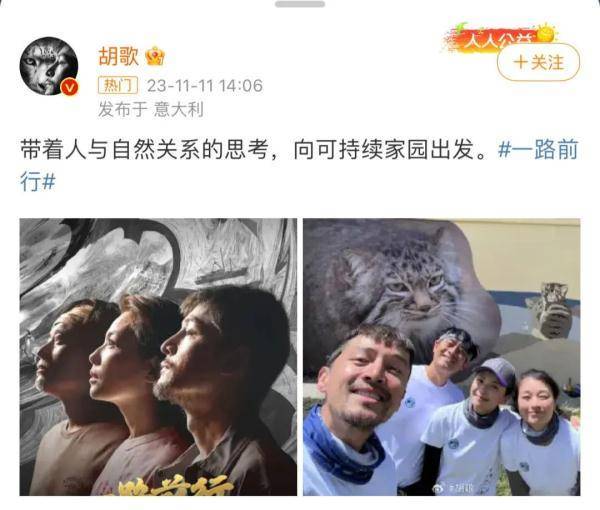
Task: Open the group selfie photo
Action: (x=441, y=356)
